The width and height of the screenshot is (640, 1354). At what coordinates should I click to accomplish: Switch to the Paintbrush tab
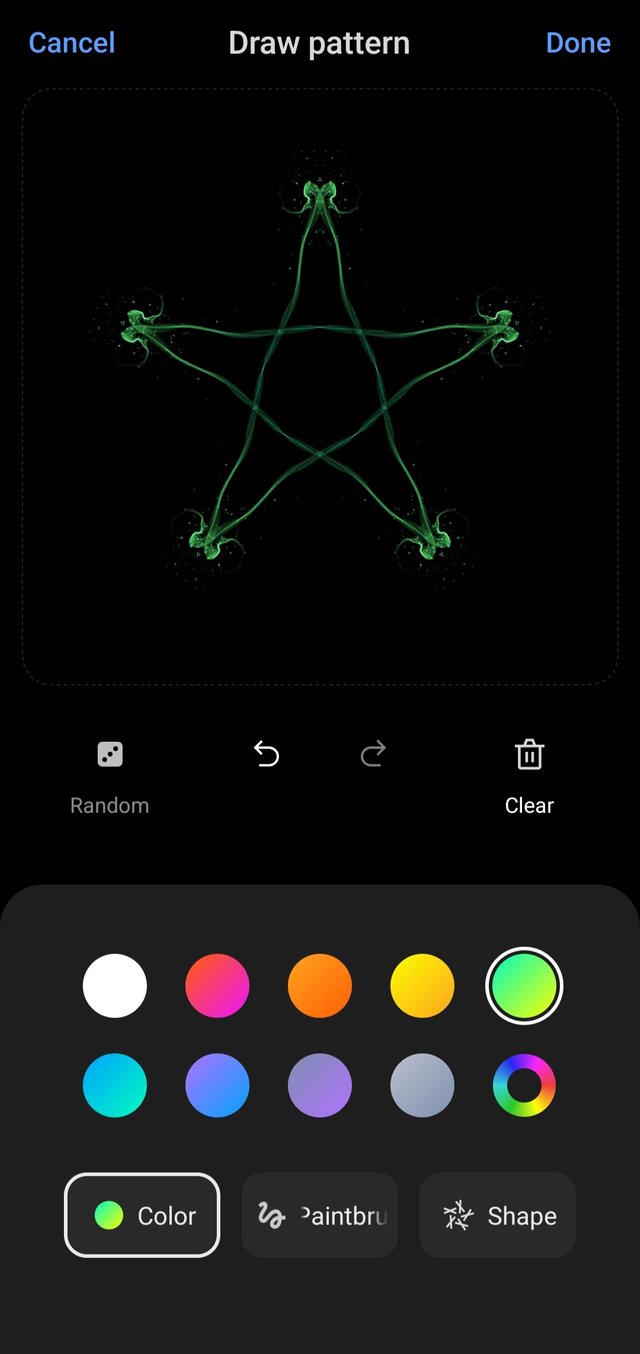tap(320, 1215)
